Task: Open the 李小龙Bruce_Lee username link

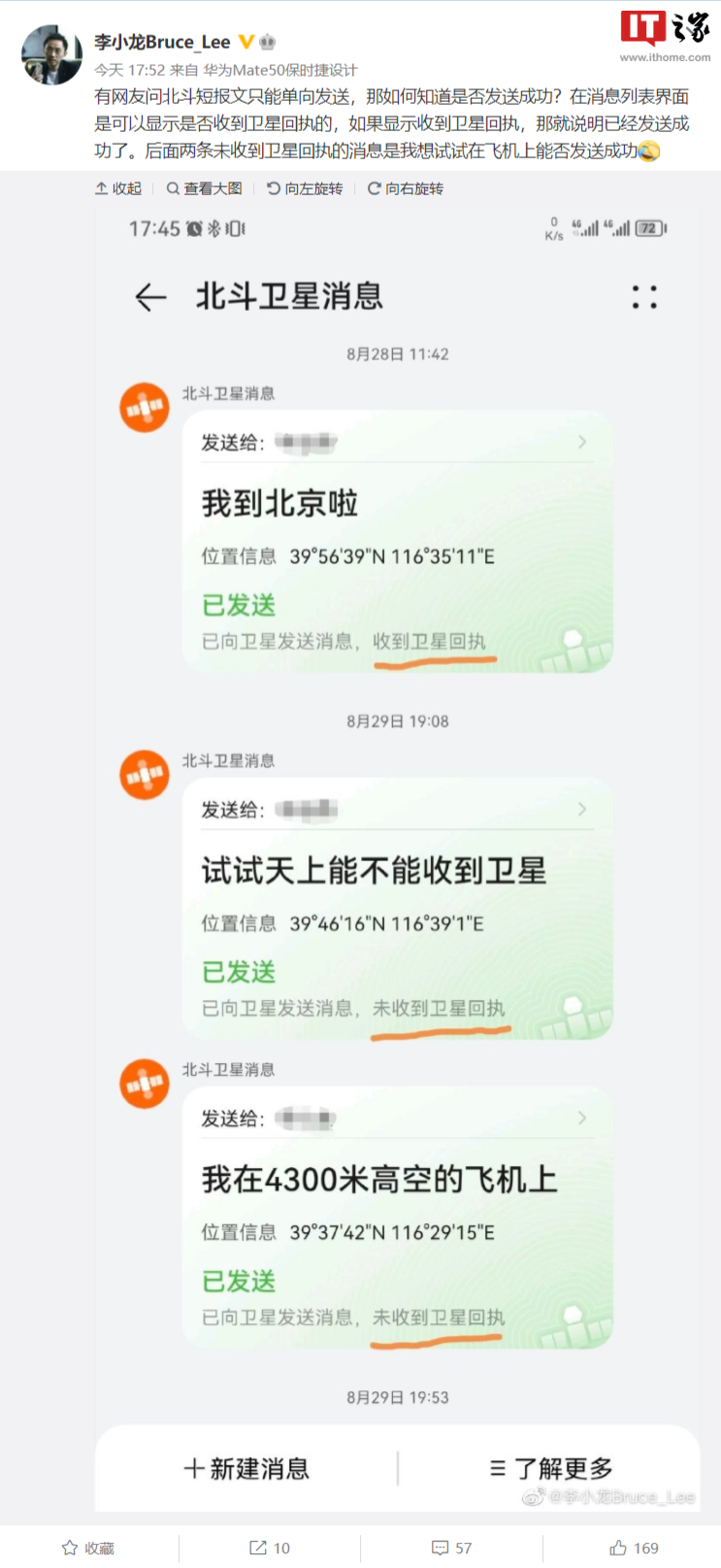Action: pos(162,42)
